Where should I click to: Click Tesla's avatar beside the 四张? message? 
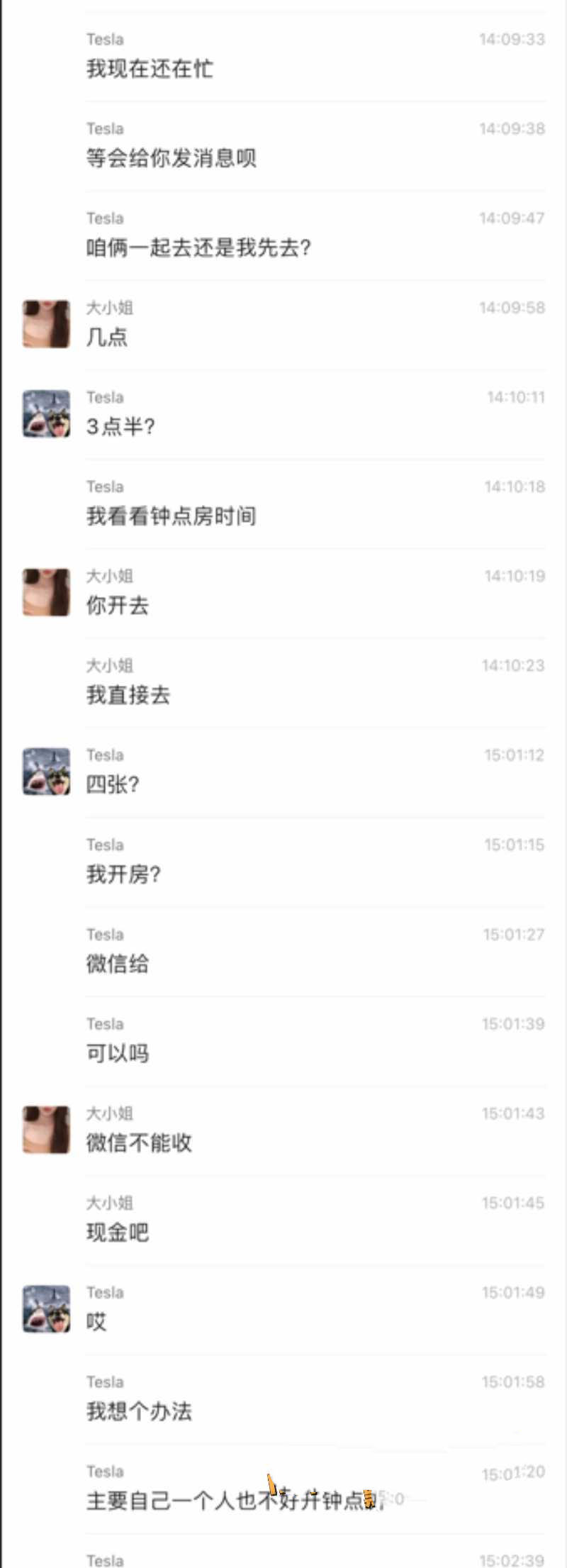point(45,772)
